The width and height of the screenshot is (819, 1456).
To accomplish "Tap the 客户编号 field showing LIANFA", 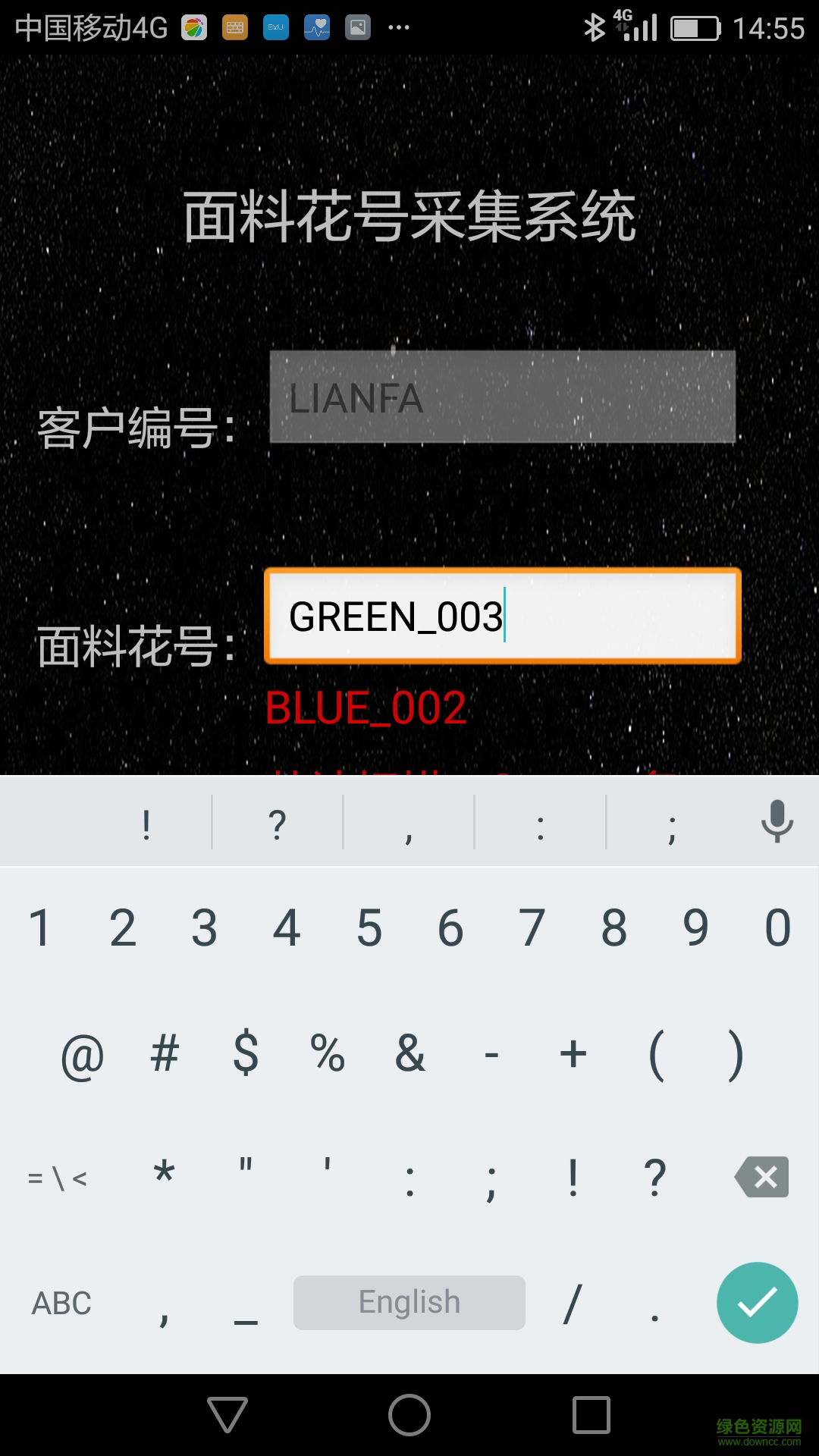I will coord(502,397).
